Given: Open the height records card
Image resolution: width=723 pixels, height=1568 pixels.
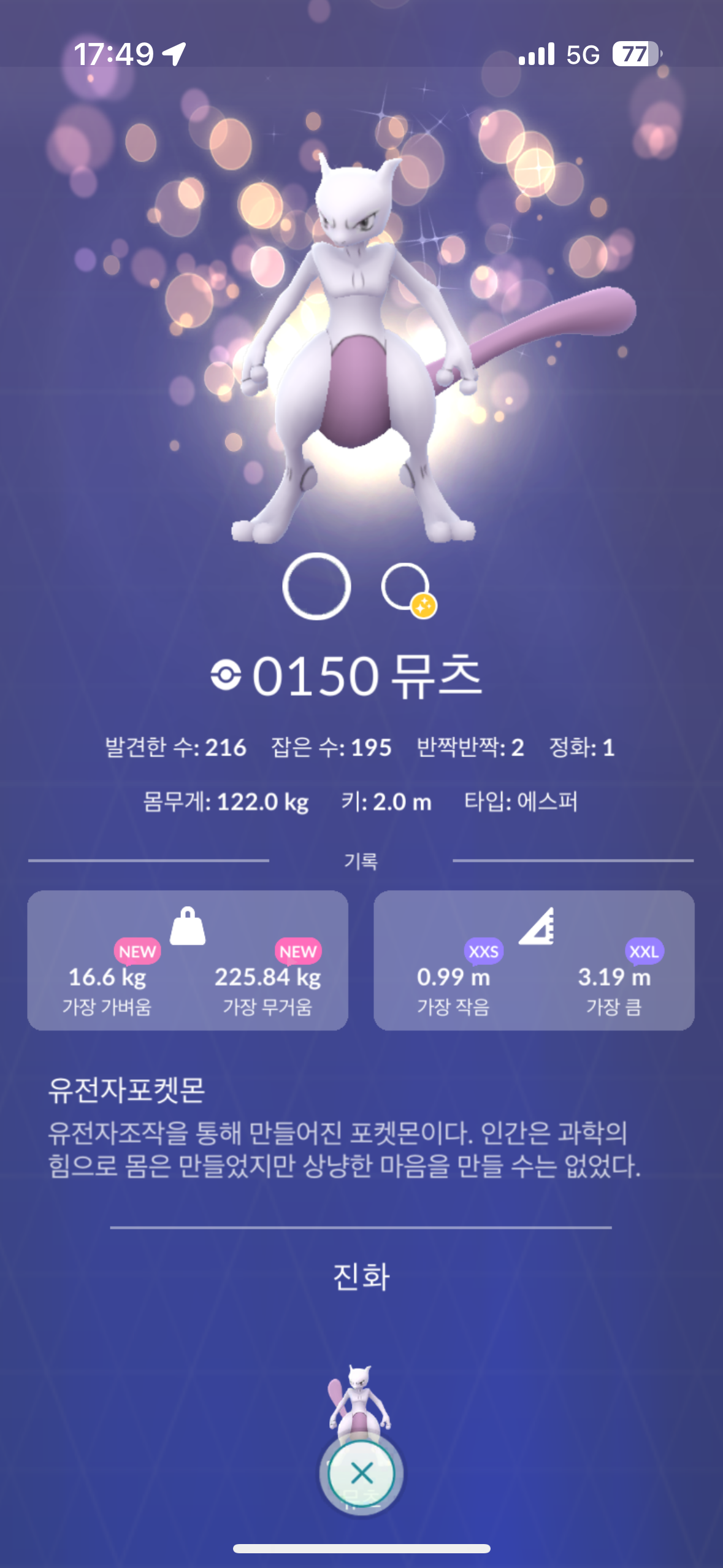Looking at the screenshot, I should [534, 960].
